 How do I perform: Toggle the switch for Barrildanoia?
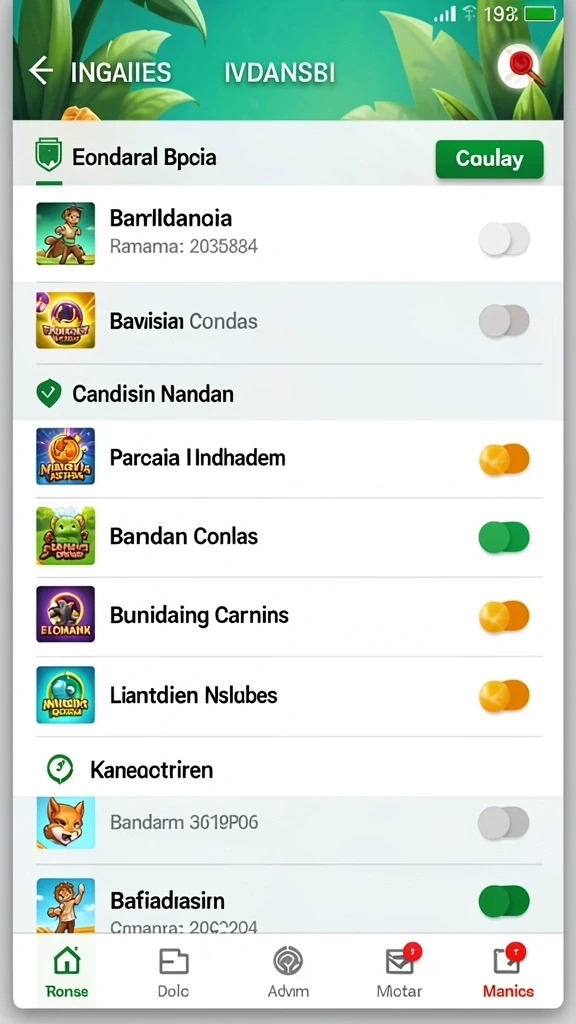tap(504, 239)
